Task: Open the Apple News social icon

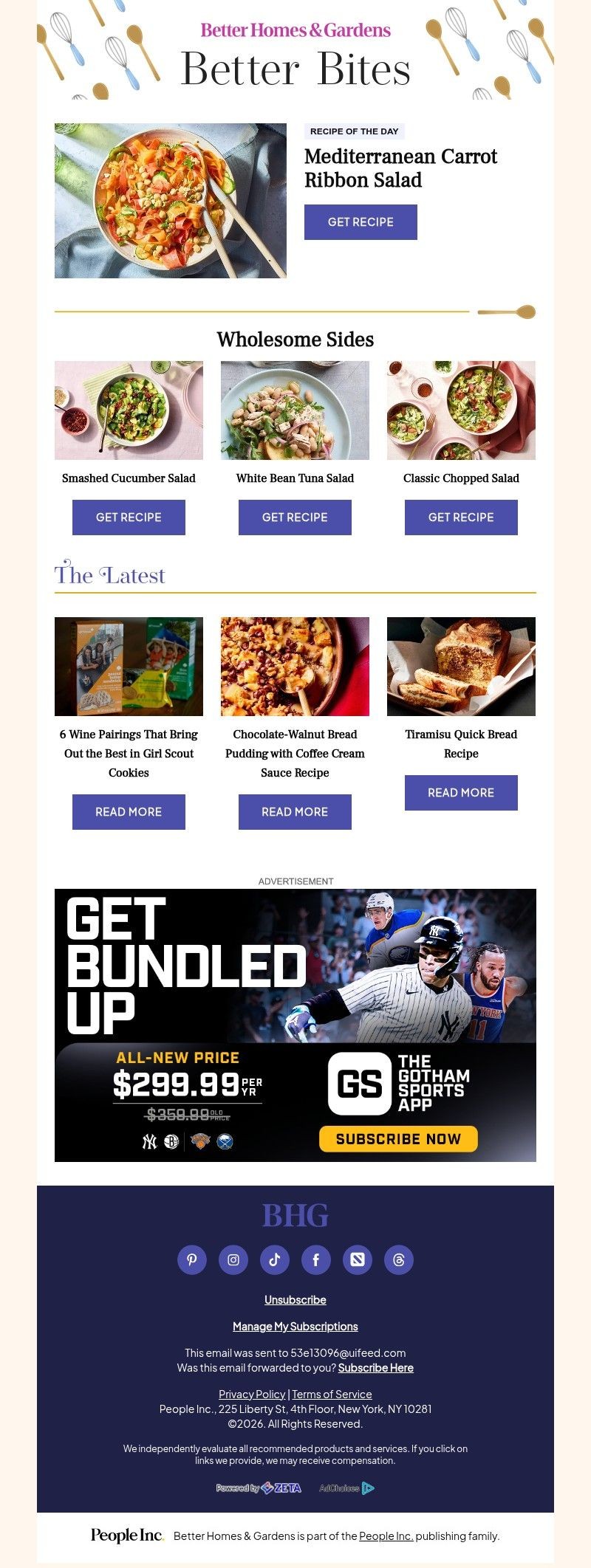Action: [358, 1260]
